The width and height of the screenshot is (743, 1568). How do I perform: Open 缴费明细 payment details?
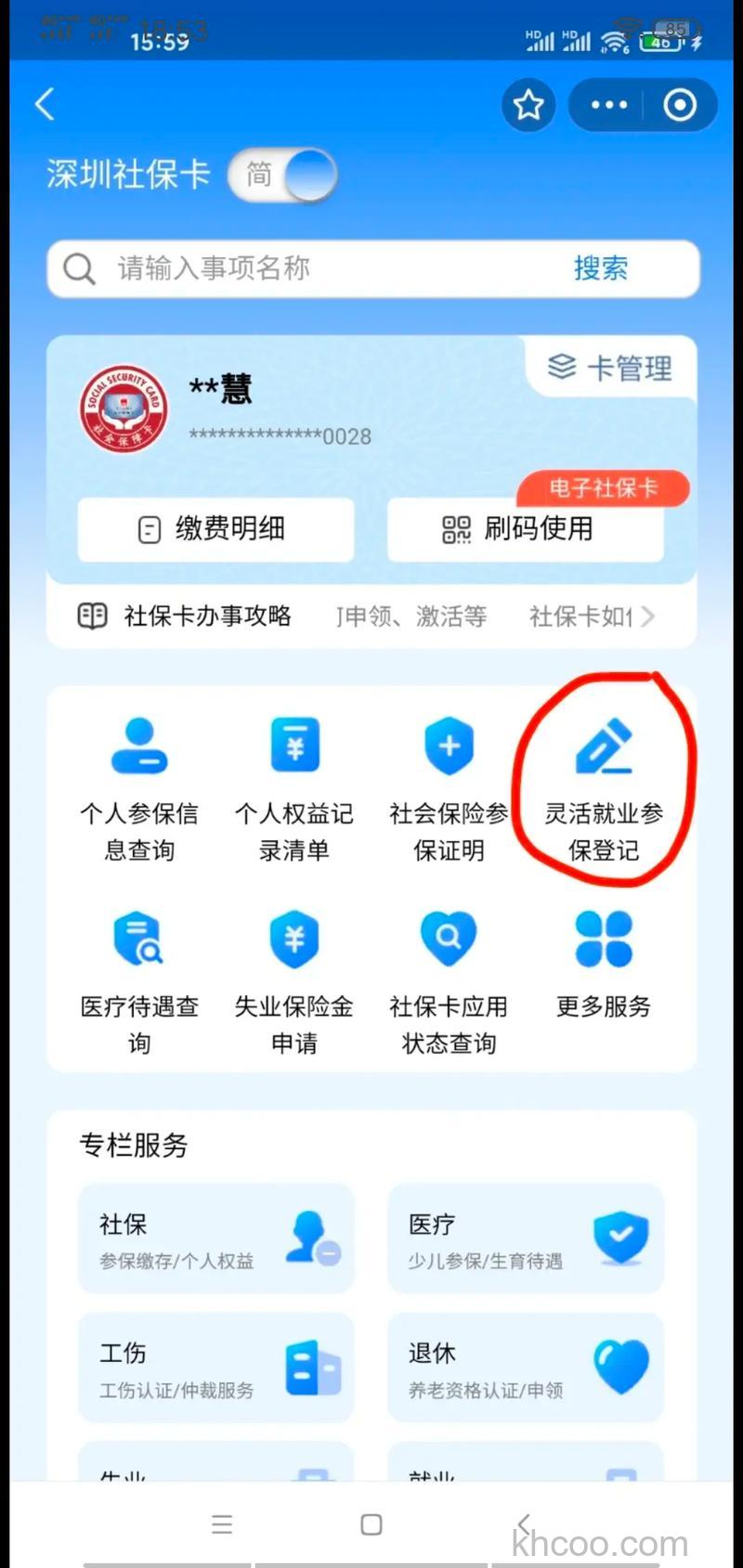click(x=215, y=529)
